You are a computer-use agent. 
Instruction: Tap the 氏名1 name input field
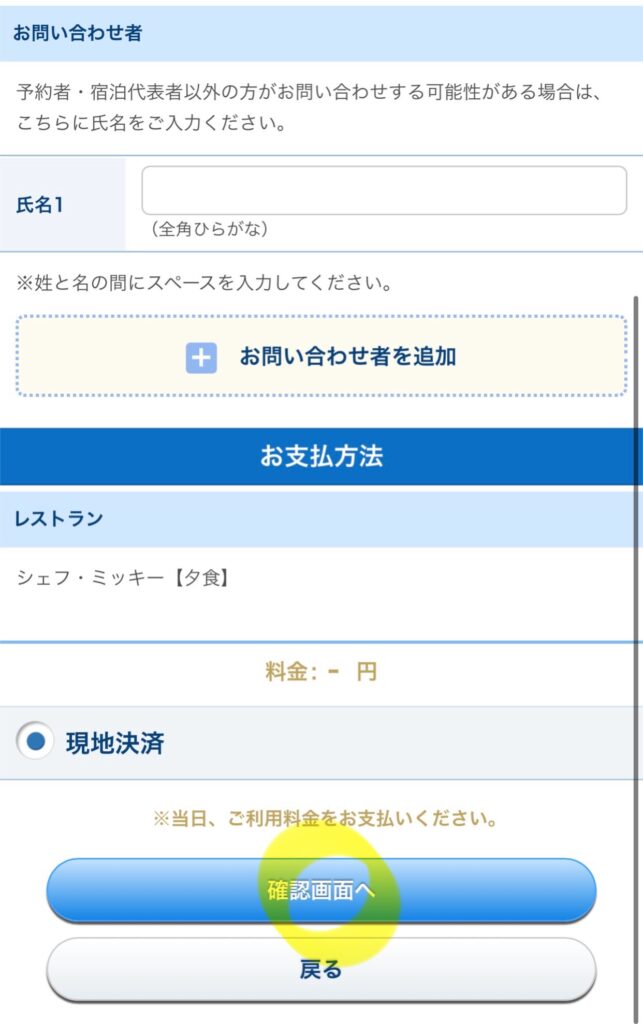[384, 191]
